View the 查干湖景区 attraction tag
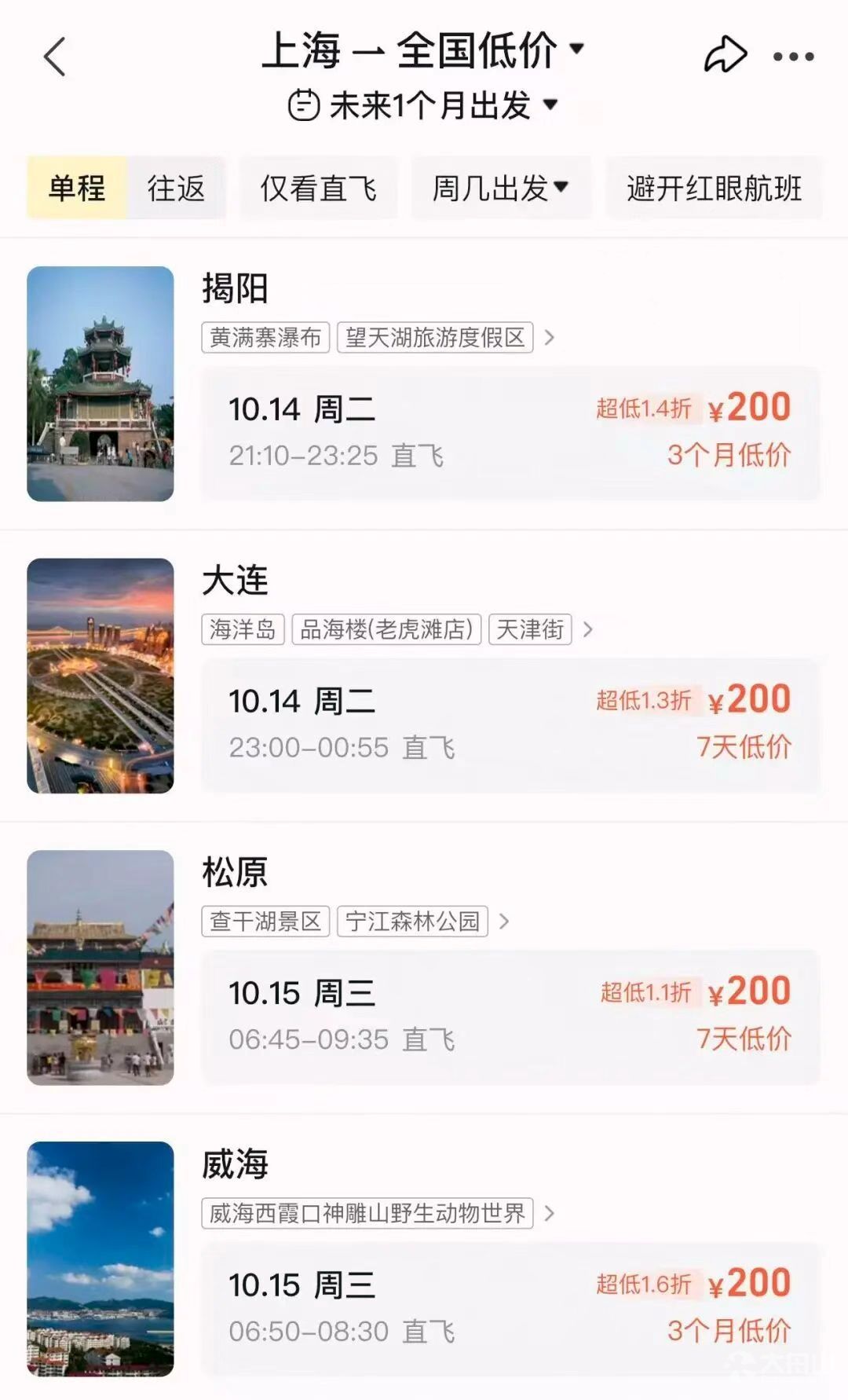 (265, 921)
